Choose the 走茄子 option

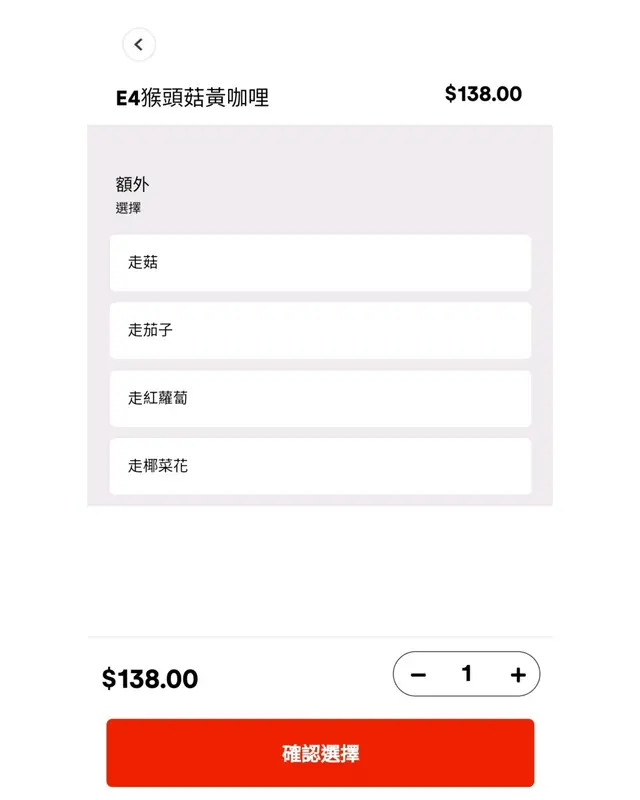(320, 330)
